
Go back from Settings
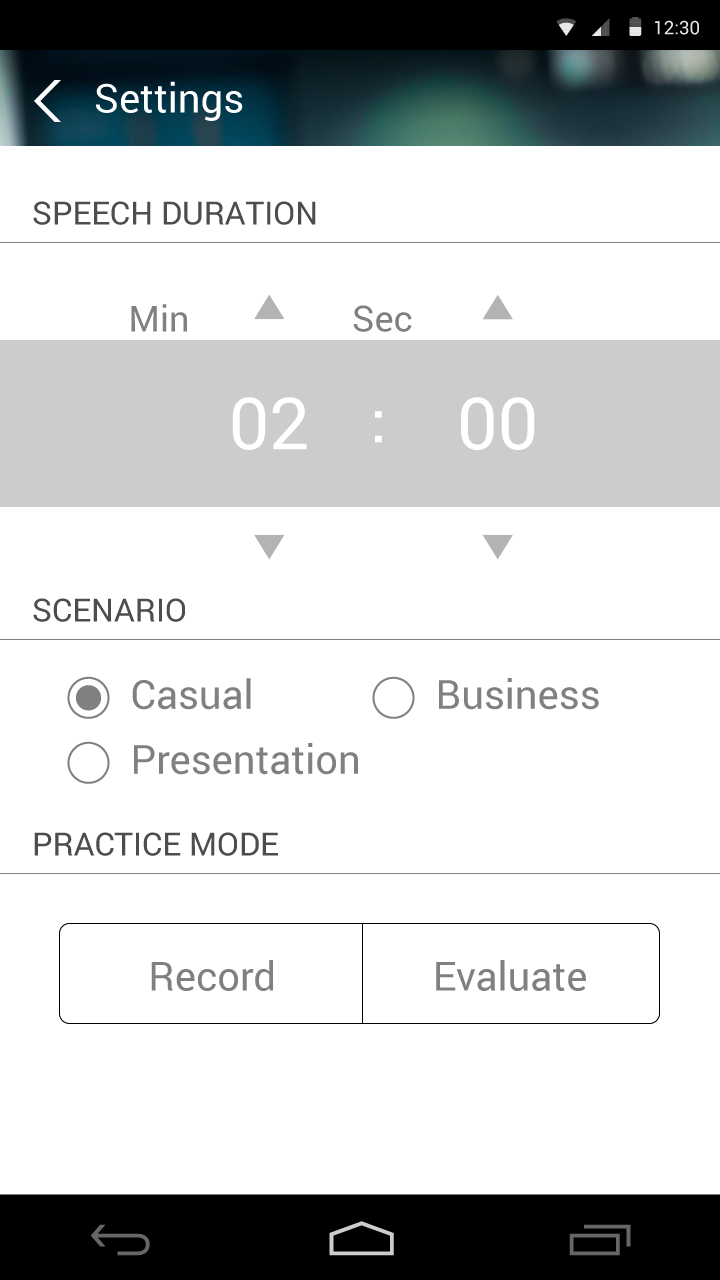point(47,100)
